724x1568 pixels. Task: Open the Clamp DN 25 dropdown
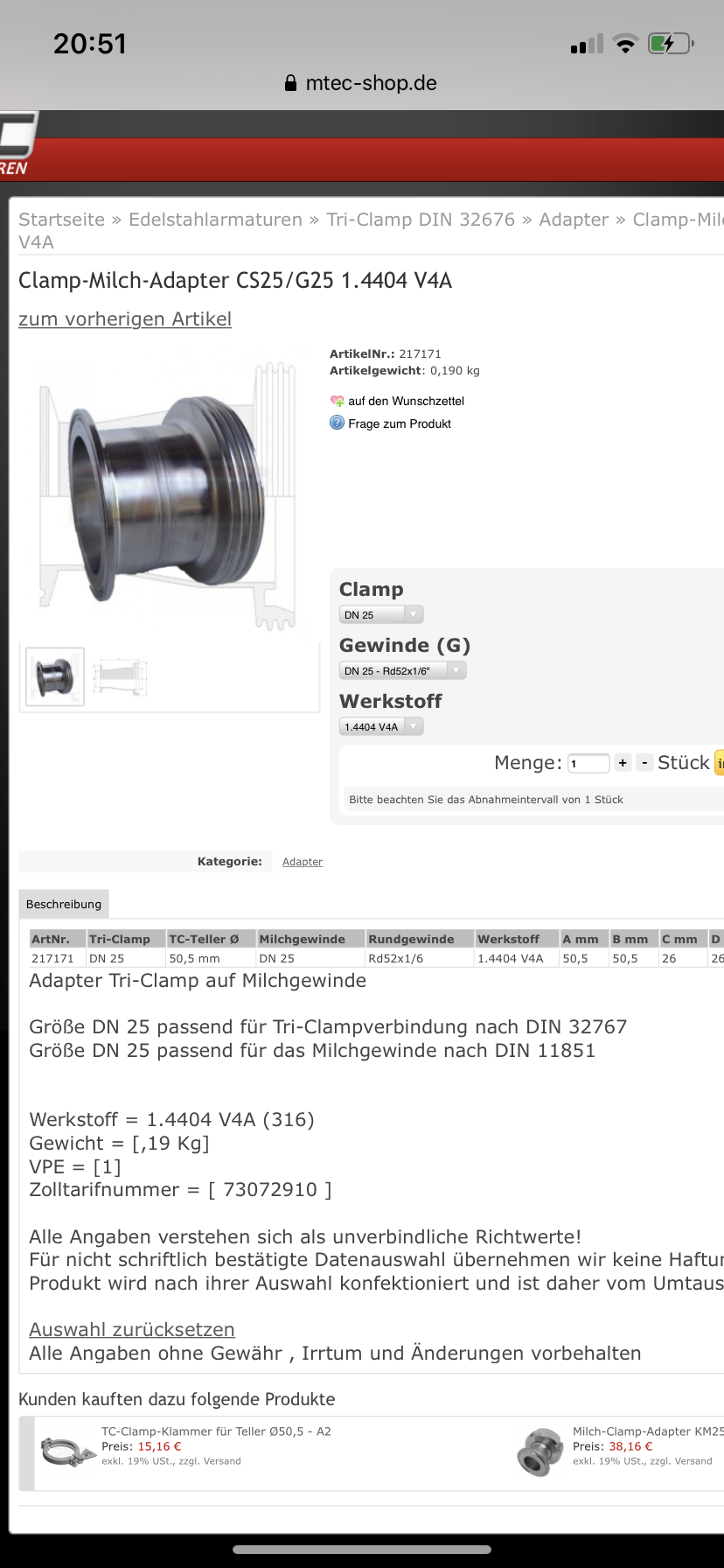[381, 615]
